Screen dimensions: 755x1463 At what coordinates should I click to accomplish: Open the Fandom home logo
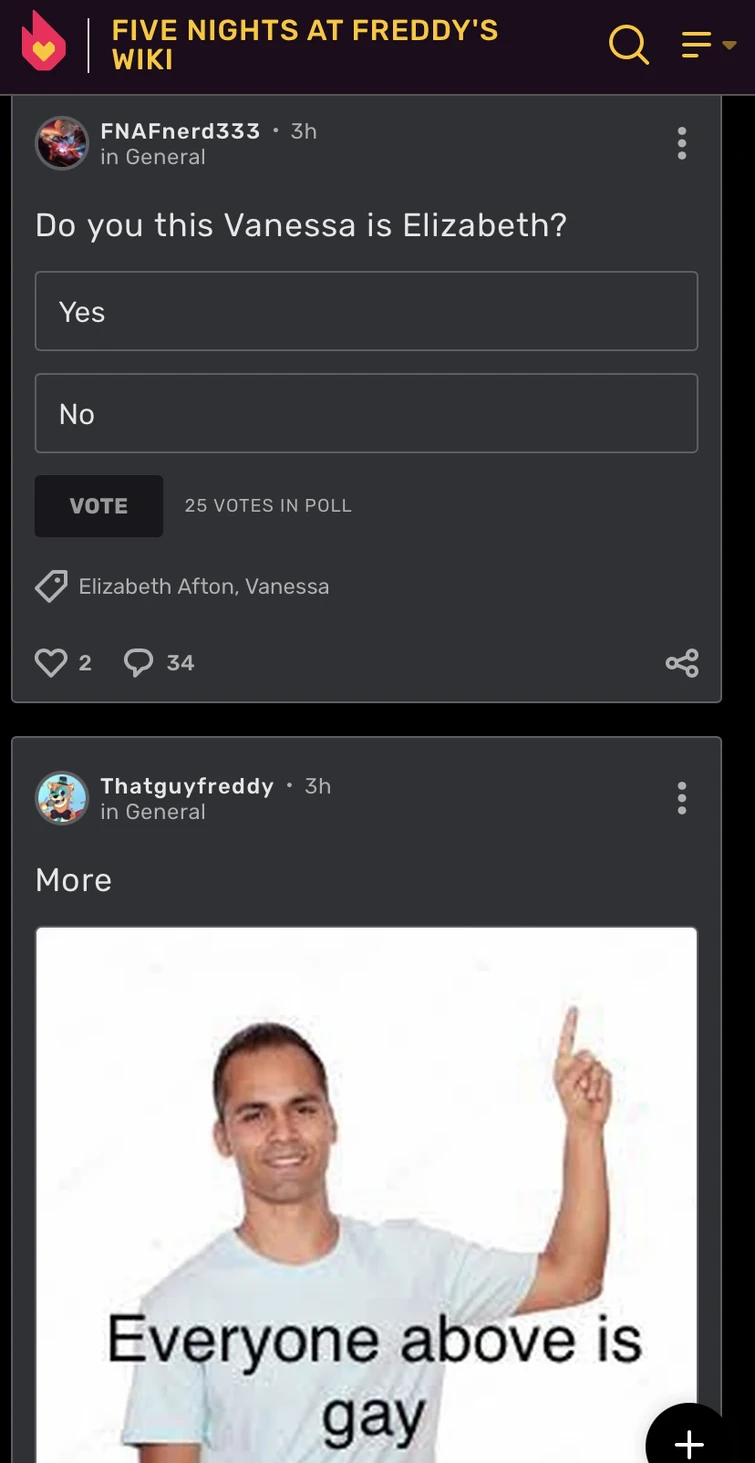point(43,43)
